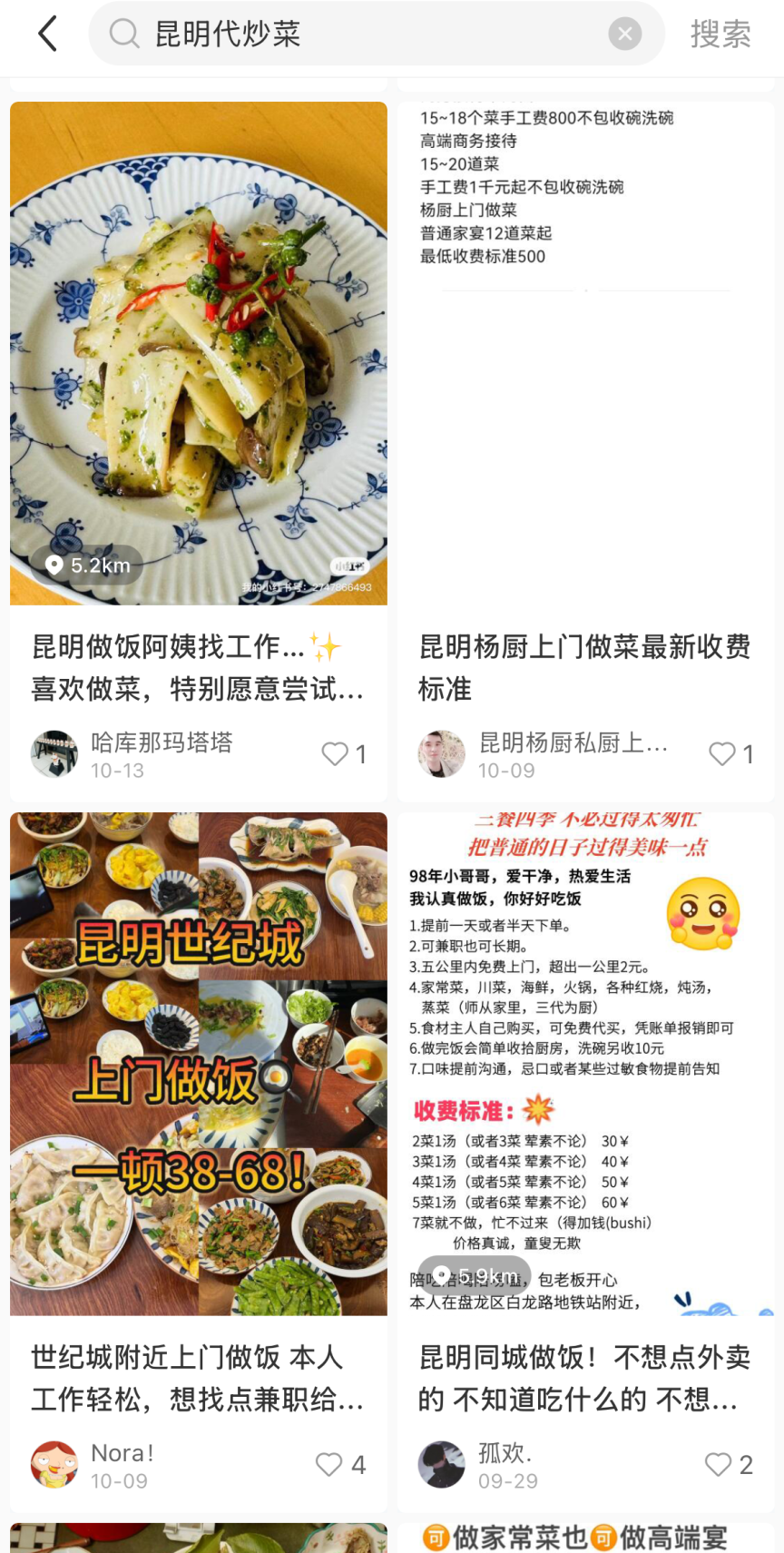Clear search text using the X icon
The height and width of the screenshot is (1553, 784).
624,33
